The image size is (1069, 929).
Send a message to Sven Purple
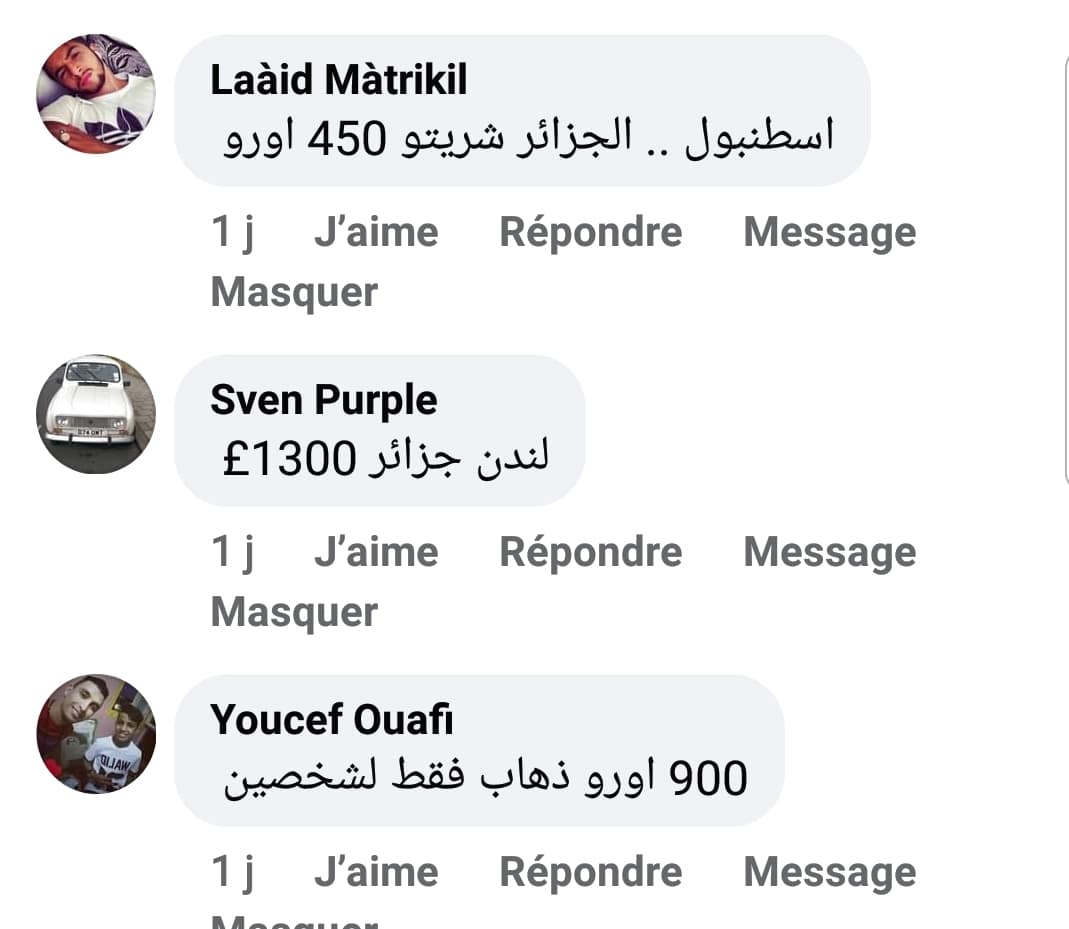pyautogui.click(x=829, y=552)
